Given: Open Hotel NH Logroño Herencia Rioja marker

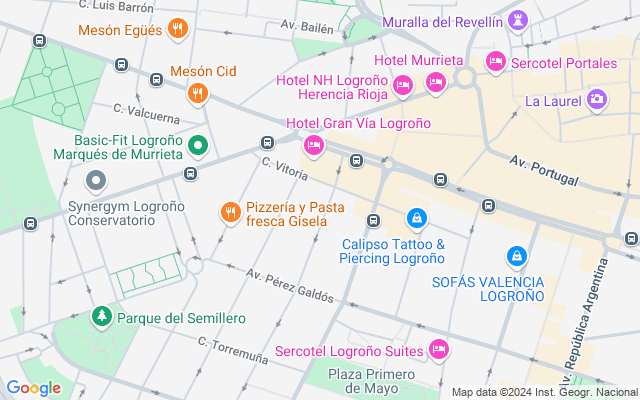Looking at the screenshot, I should point(403,85).
